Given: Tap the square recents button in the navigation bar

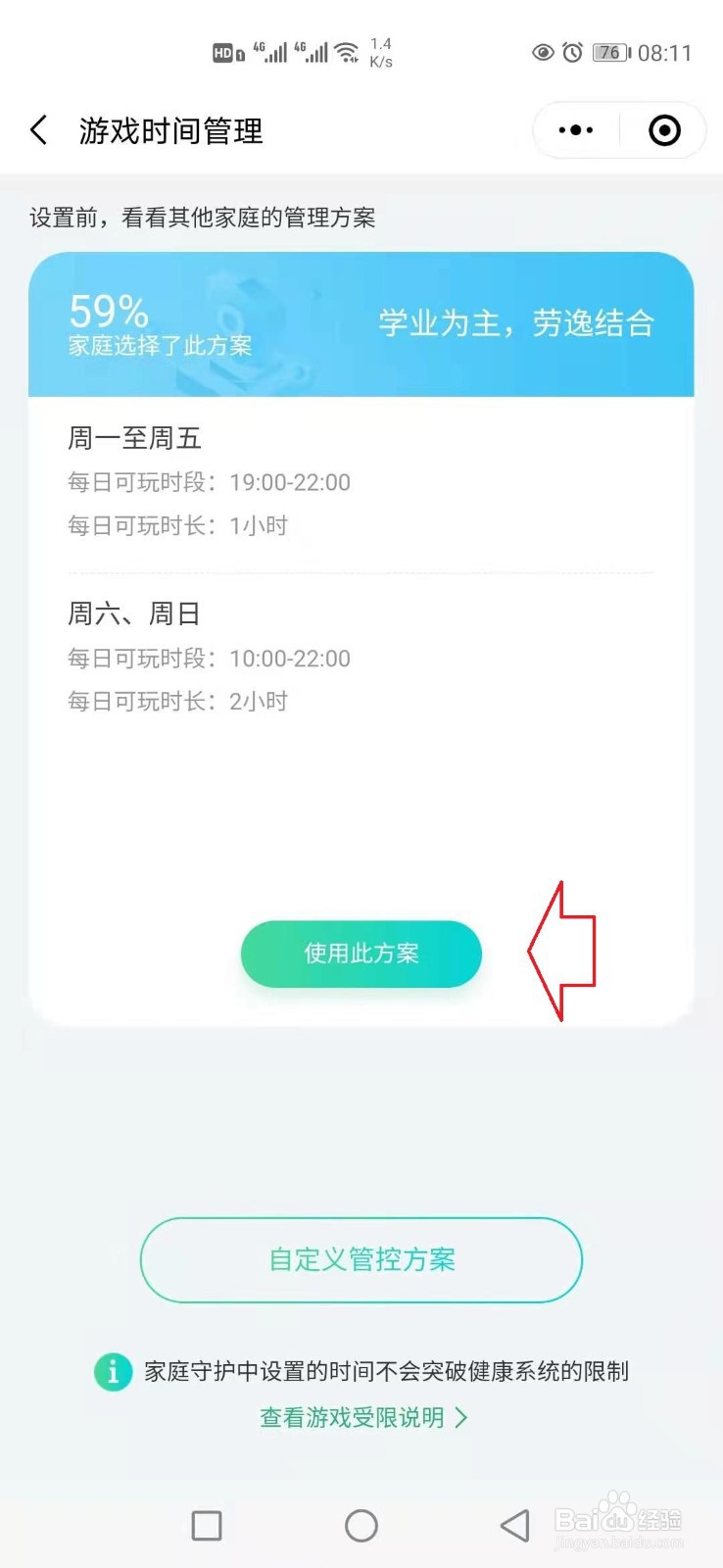Looking at the screenshot, I should point(206,1526).
